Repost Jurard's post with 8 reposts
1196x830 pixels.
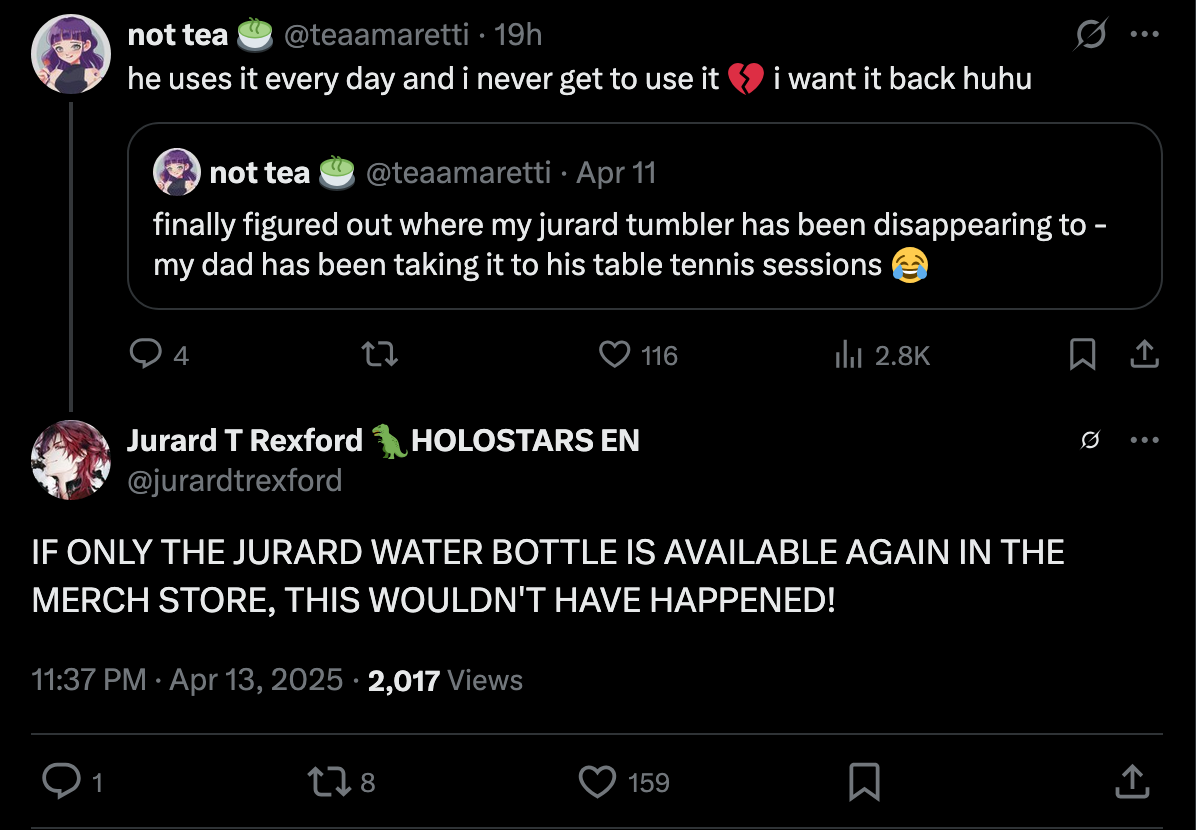coord(329,781)
